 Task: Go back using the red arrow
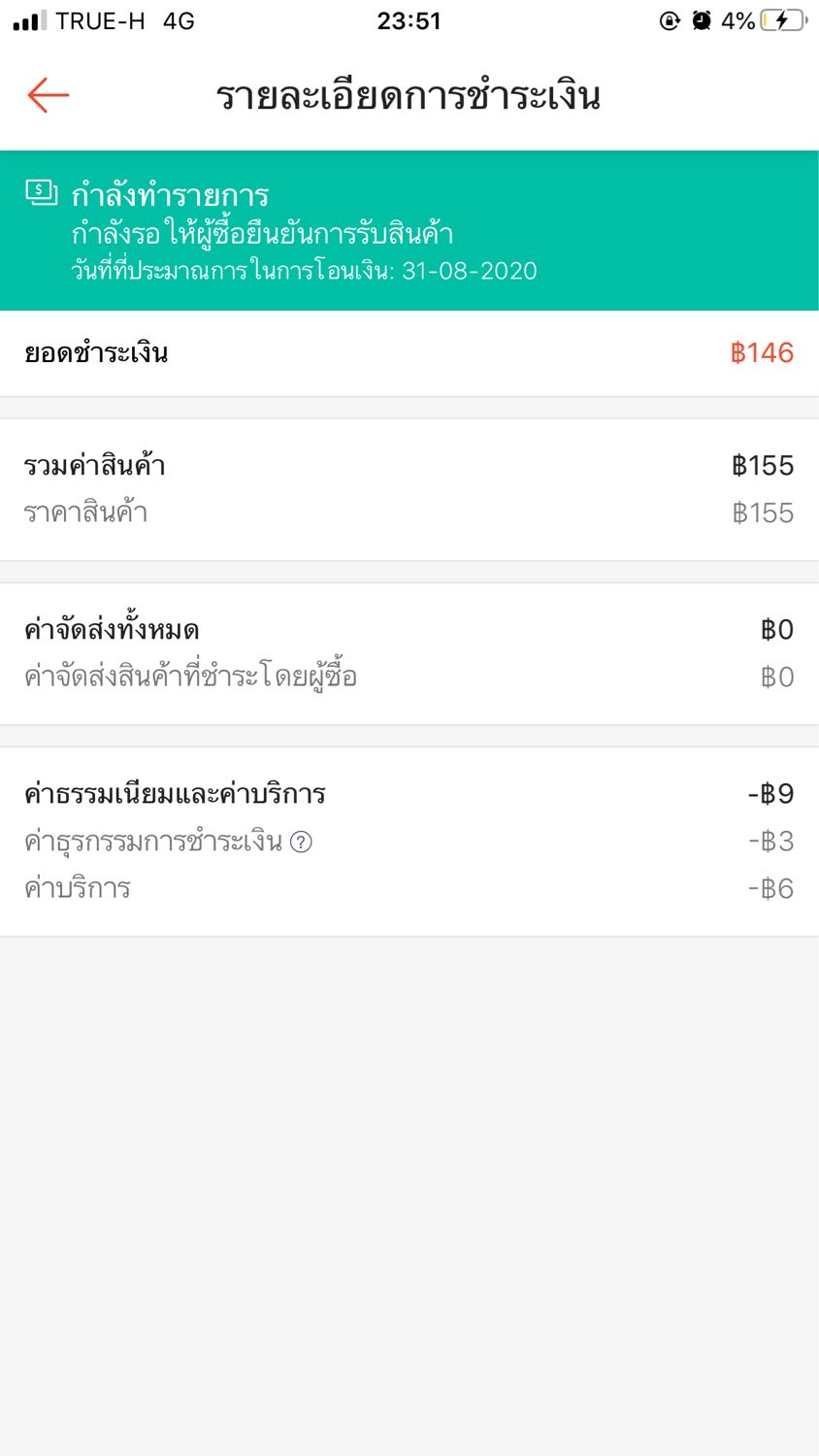[x=49, y=95]
